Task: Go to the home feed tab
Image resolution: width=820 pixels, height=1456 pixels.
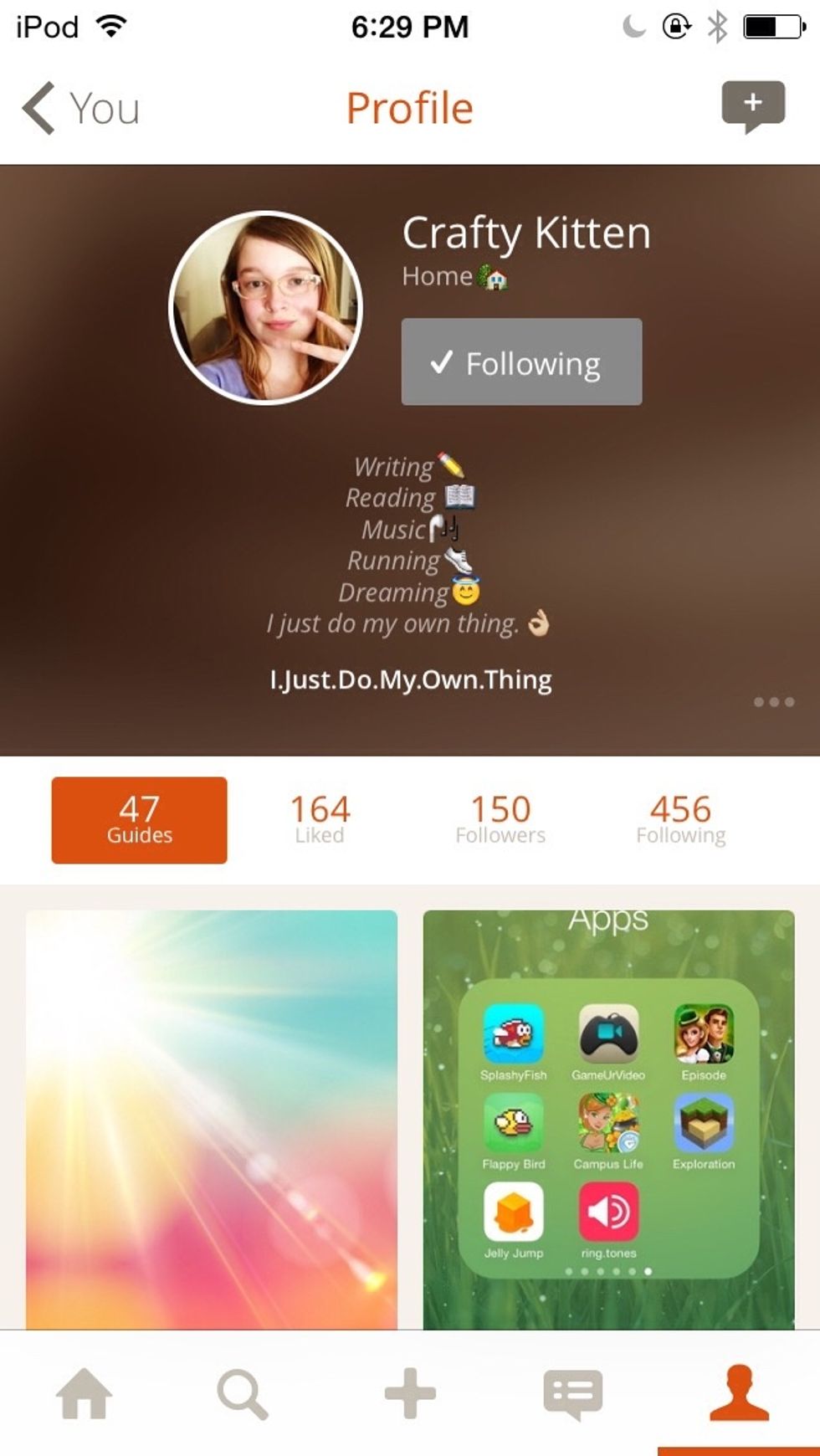Action: point(84,1393)
